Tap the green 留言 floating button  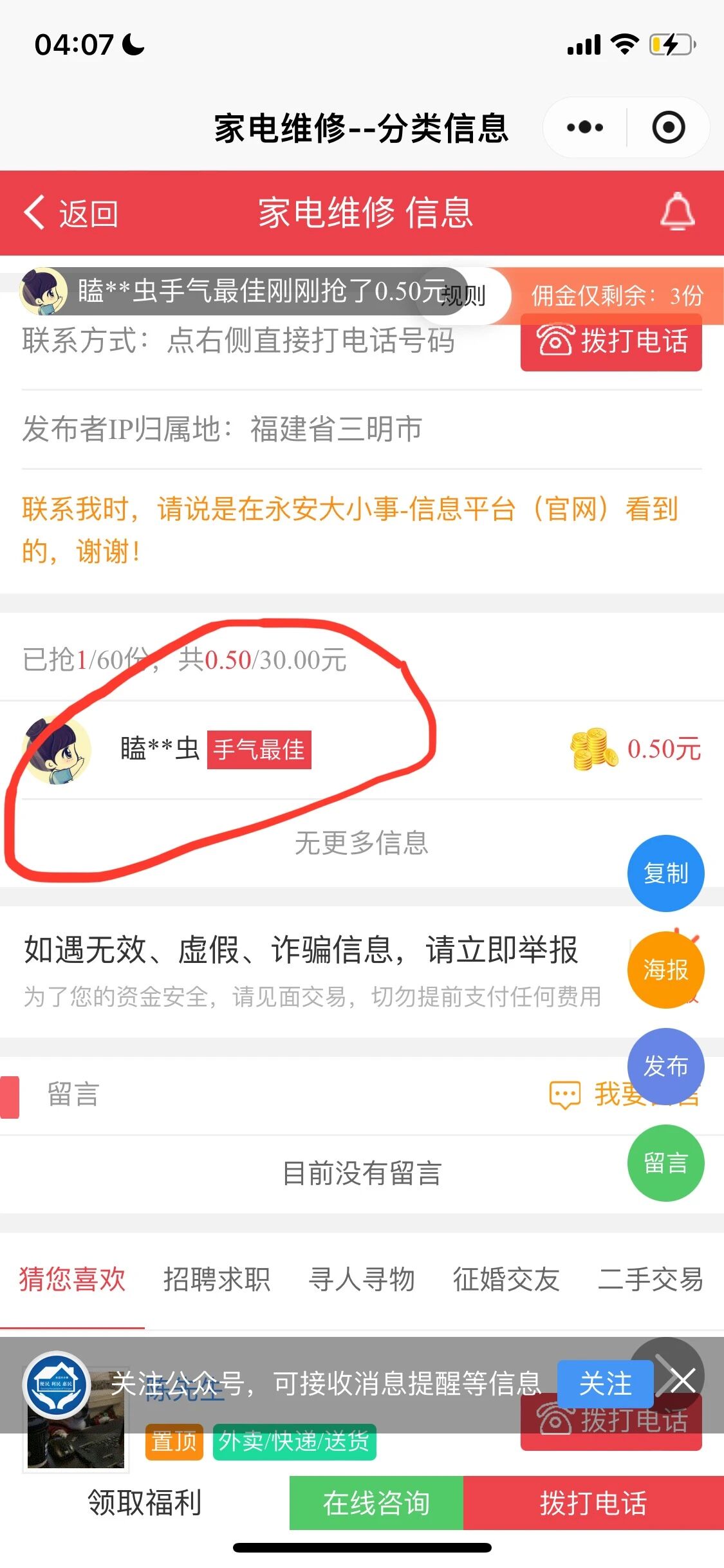665,1162
